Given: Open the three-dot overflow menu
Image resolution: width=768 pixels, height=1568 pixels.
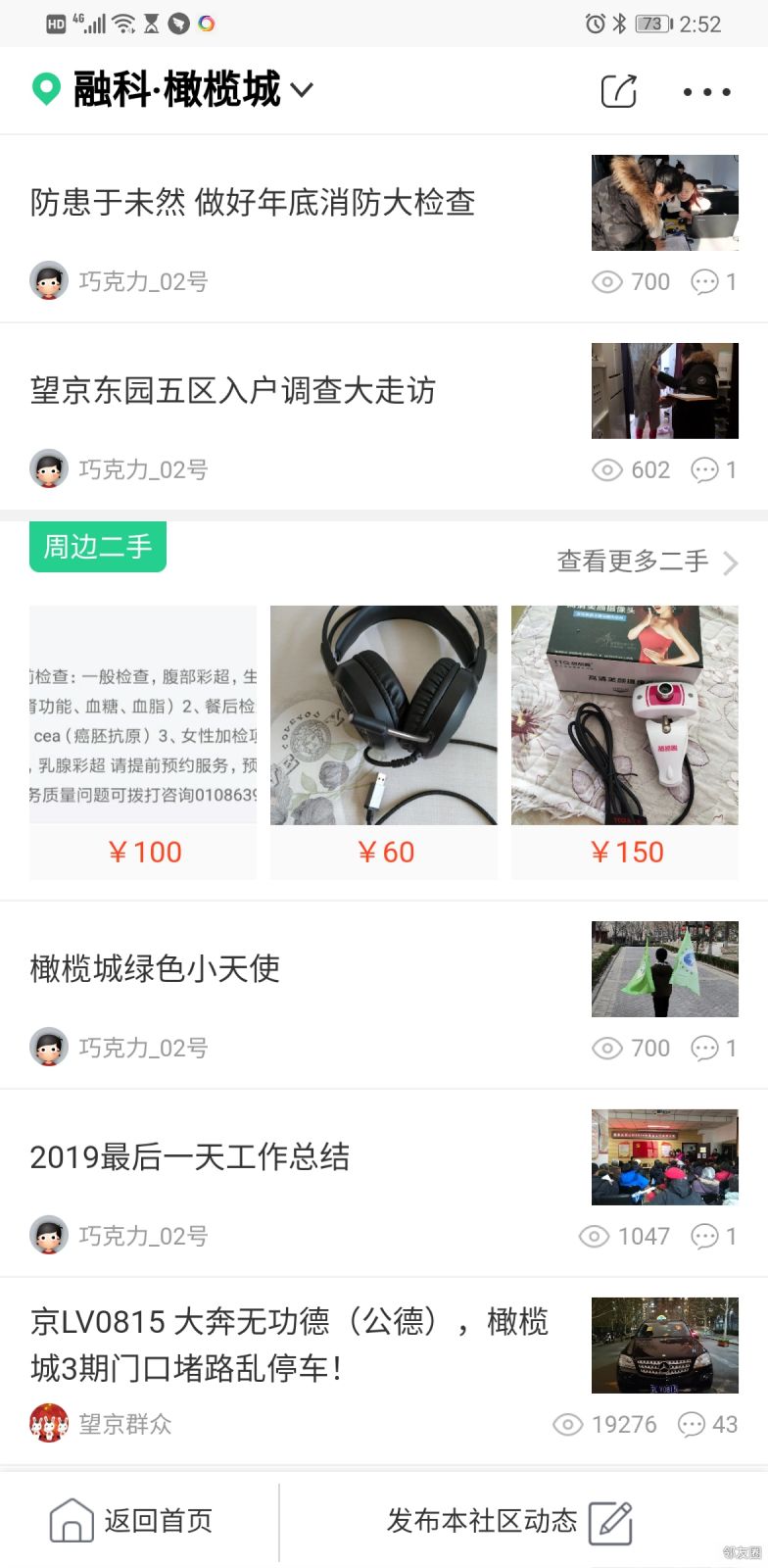Looking at the screenshot, I should tap(706, 92).
